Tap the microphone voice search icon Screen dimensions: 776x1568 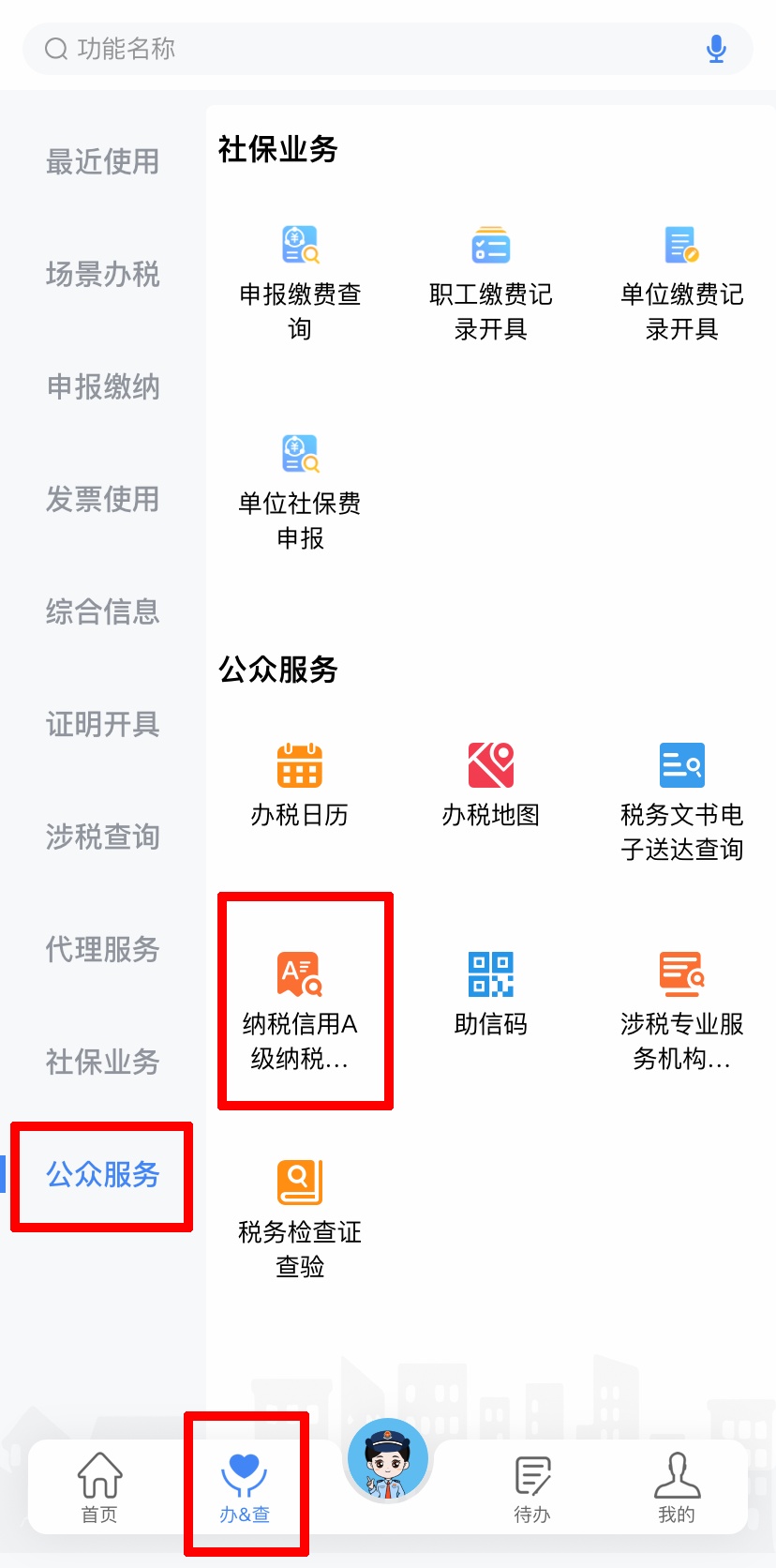click(716, 49)
